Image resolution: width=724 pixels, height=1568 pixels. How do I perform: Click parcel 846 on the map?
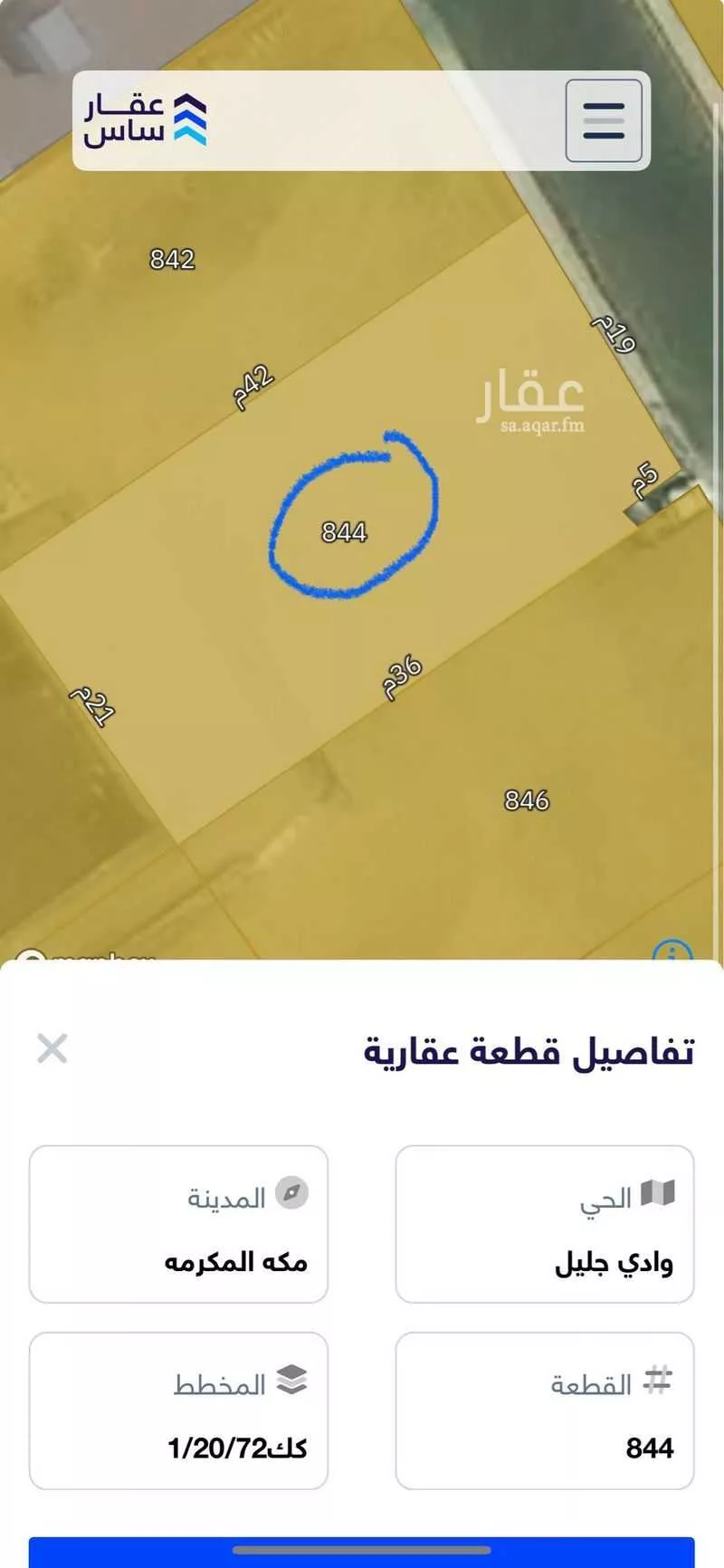[x=529, y=799]
